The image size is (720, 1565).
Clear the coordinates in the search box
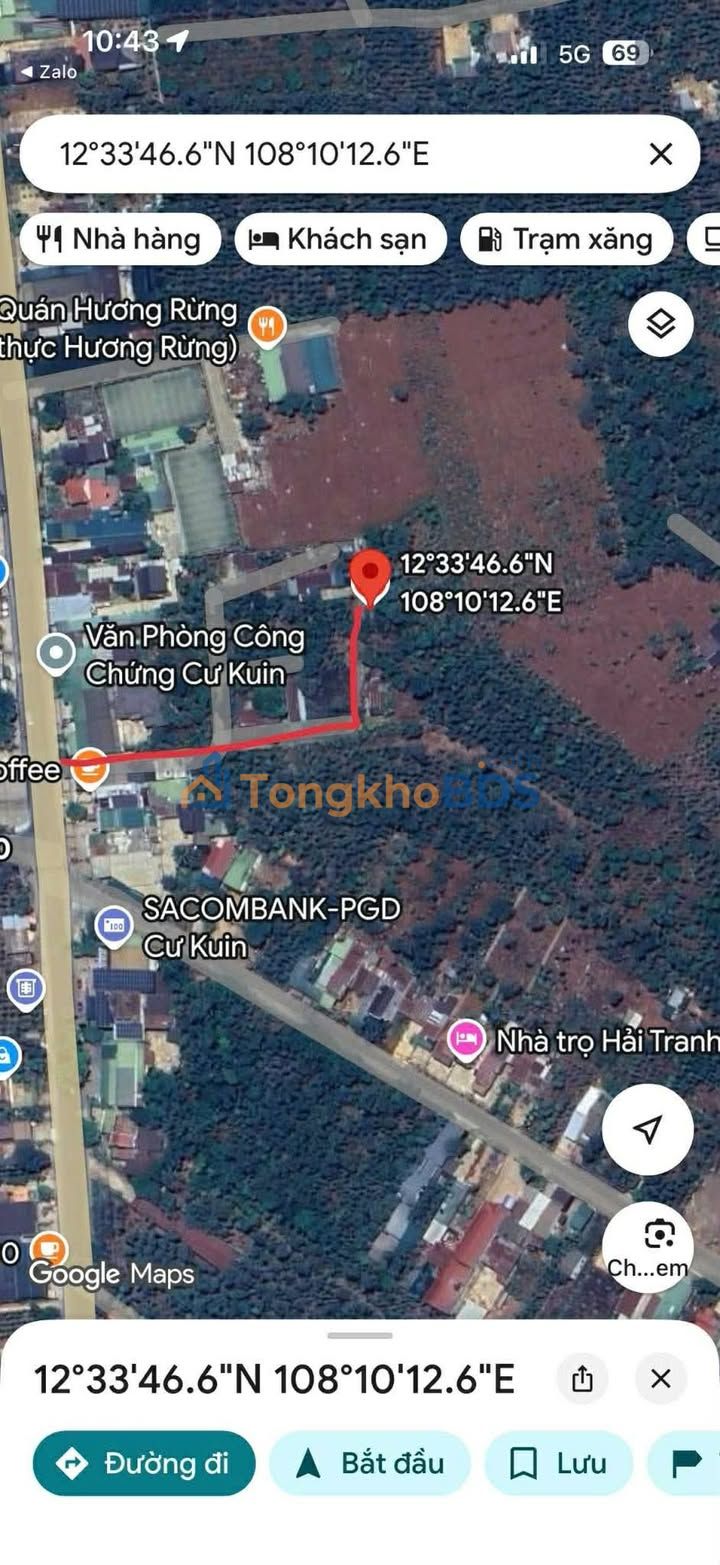[660, 154]
